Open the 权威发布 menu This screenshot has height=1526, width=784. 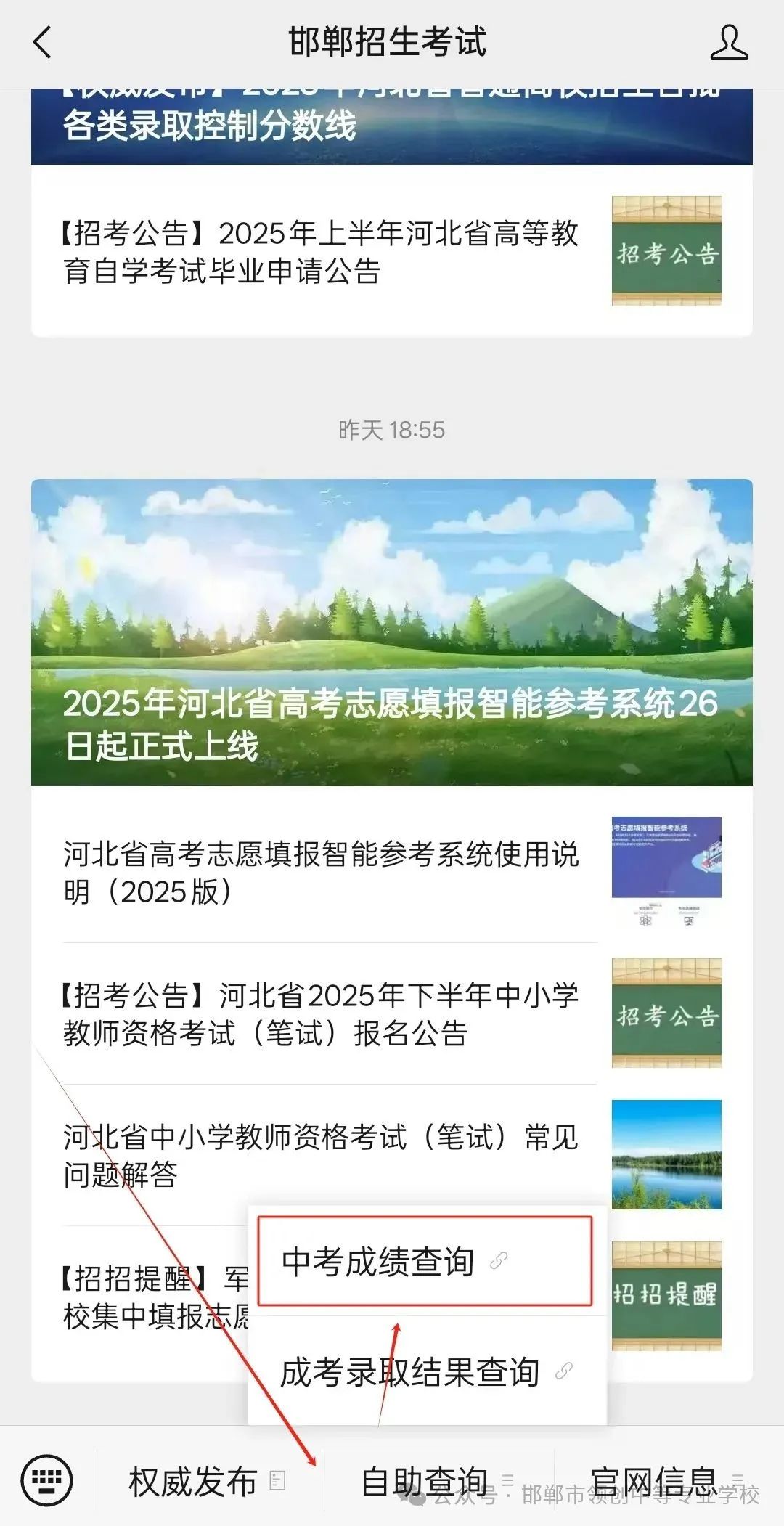click(x=208, y=1480)
